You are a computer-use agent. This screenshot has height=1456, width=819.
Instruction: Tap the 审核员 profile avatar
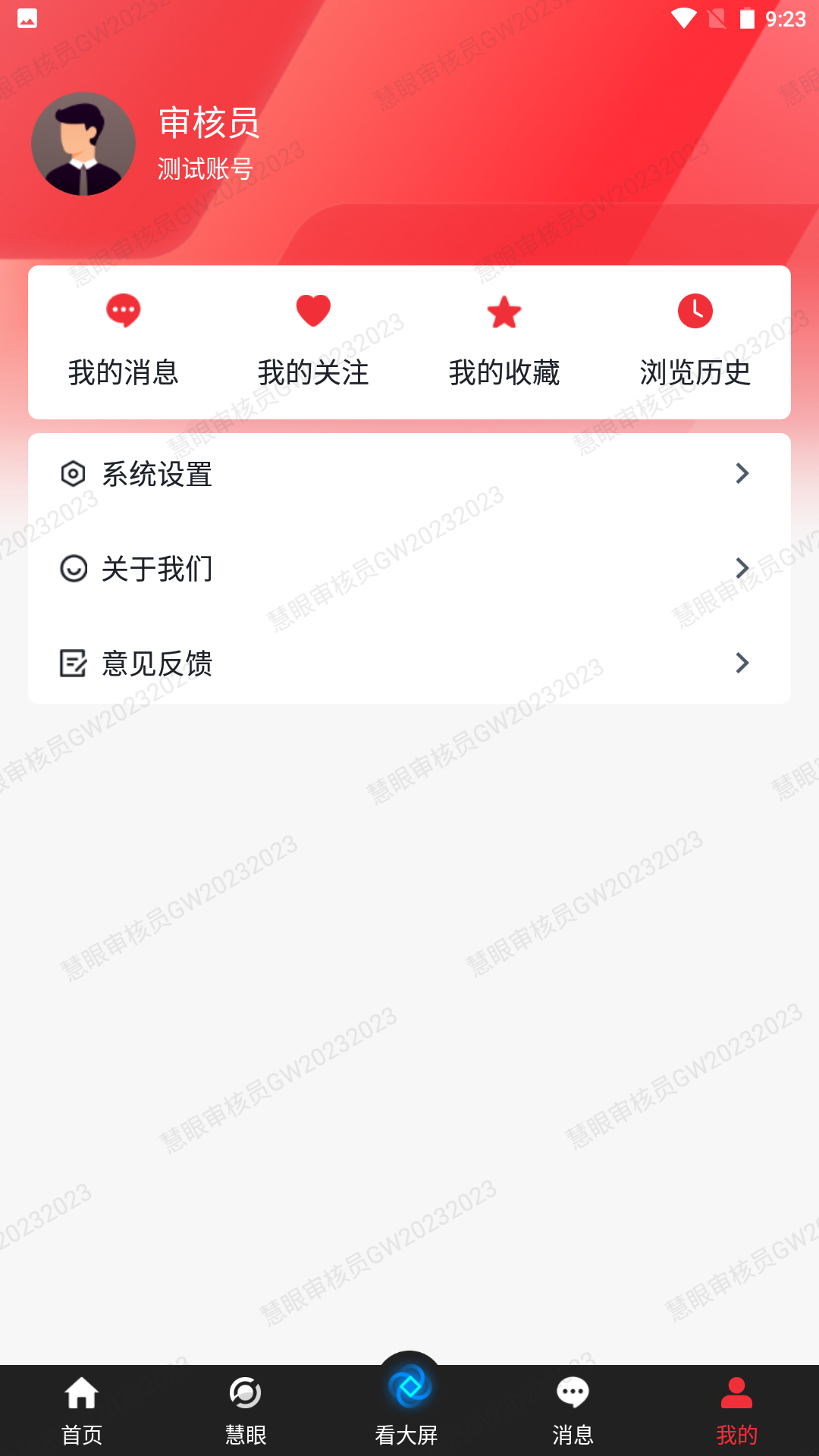coord(83,143)
